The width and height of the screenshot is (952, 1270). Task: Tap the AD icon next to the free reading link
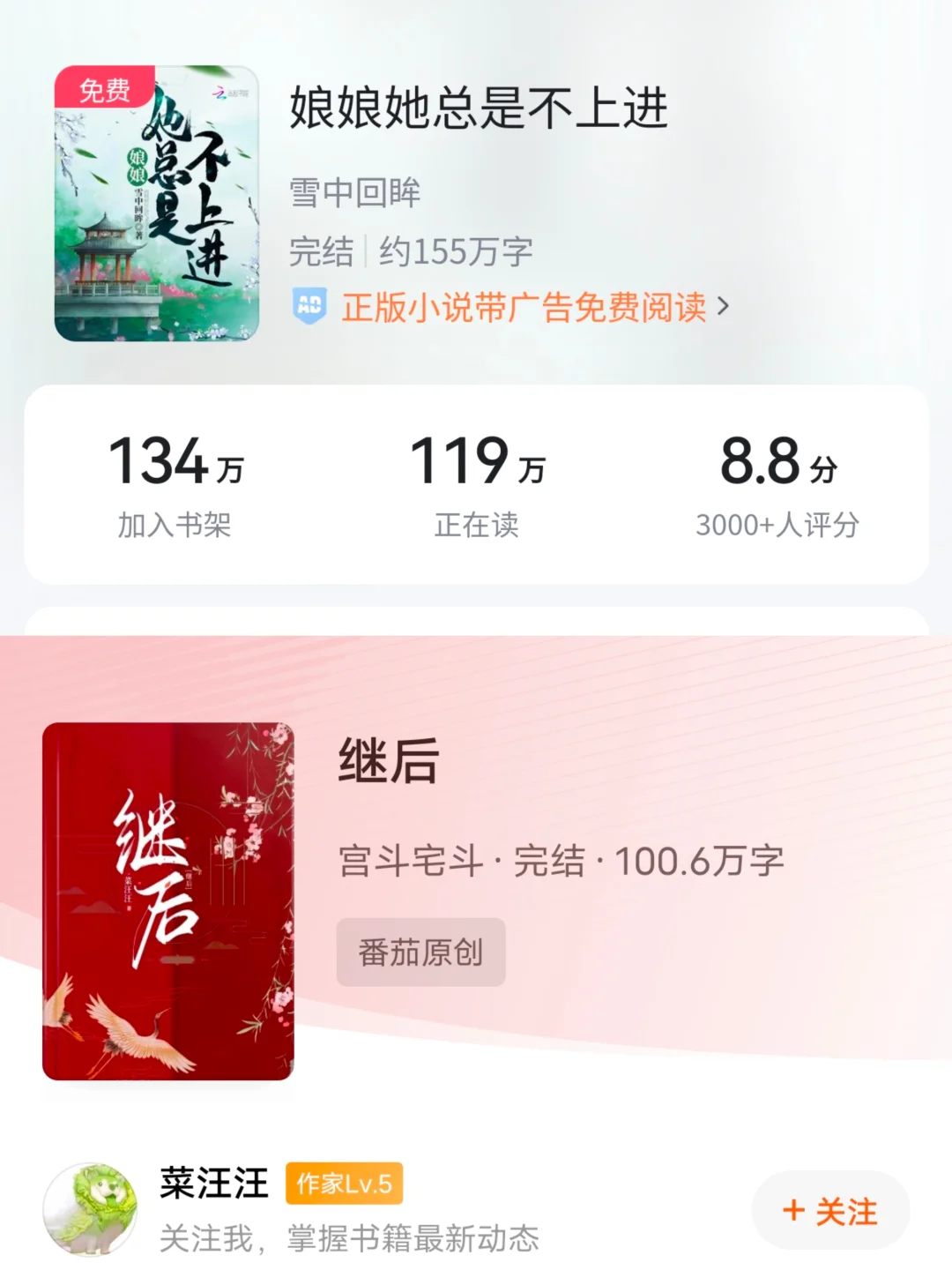click(x=310, y=307)
